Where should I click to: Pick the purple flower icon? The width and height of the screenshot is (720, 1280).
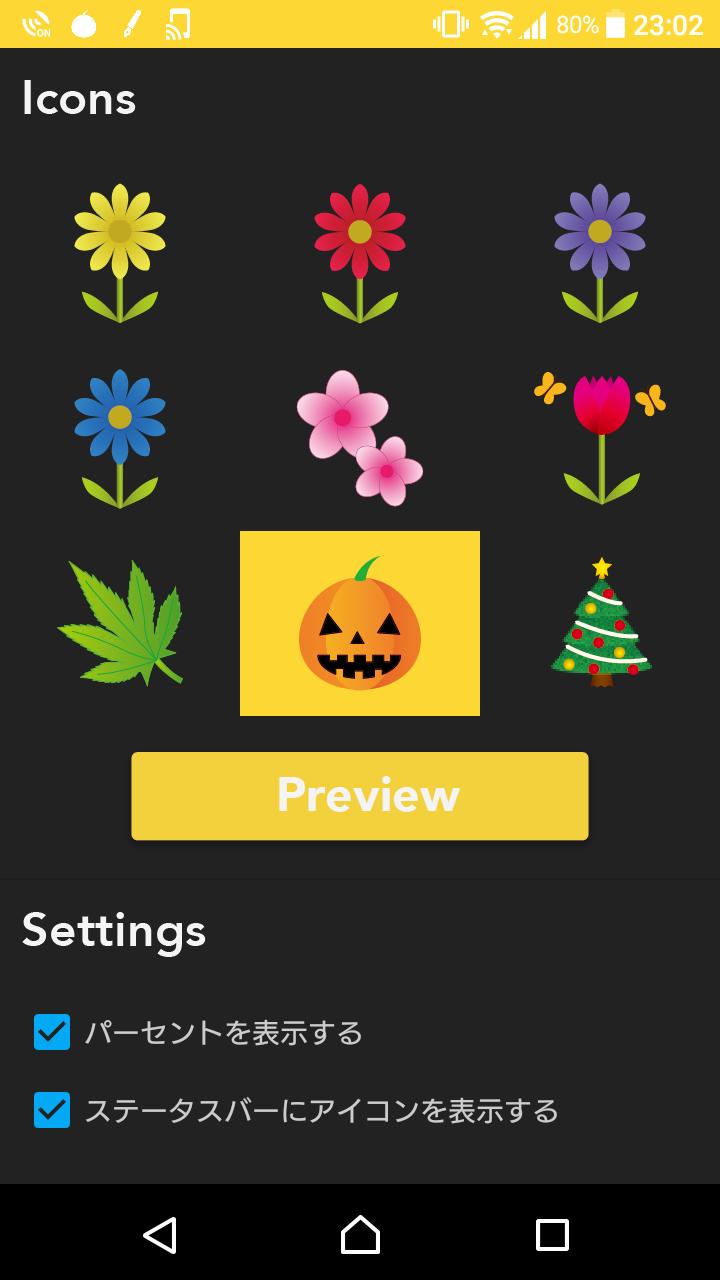[600, 253]
